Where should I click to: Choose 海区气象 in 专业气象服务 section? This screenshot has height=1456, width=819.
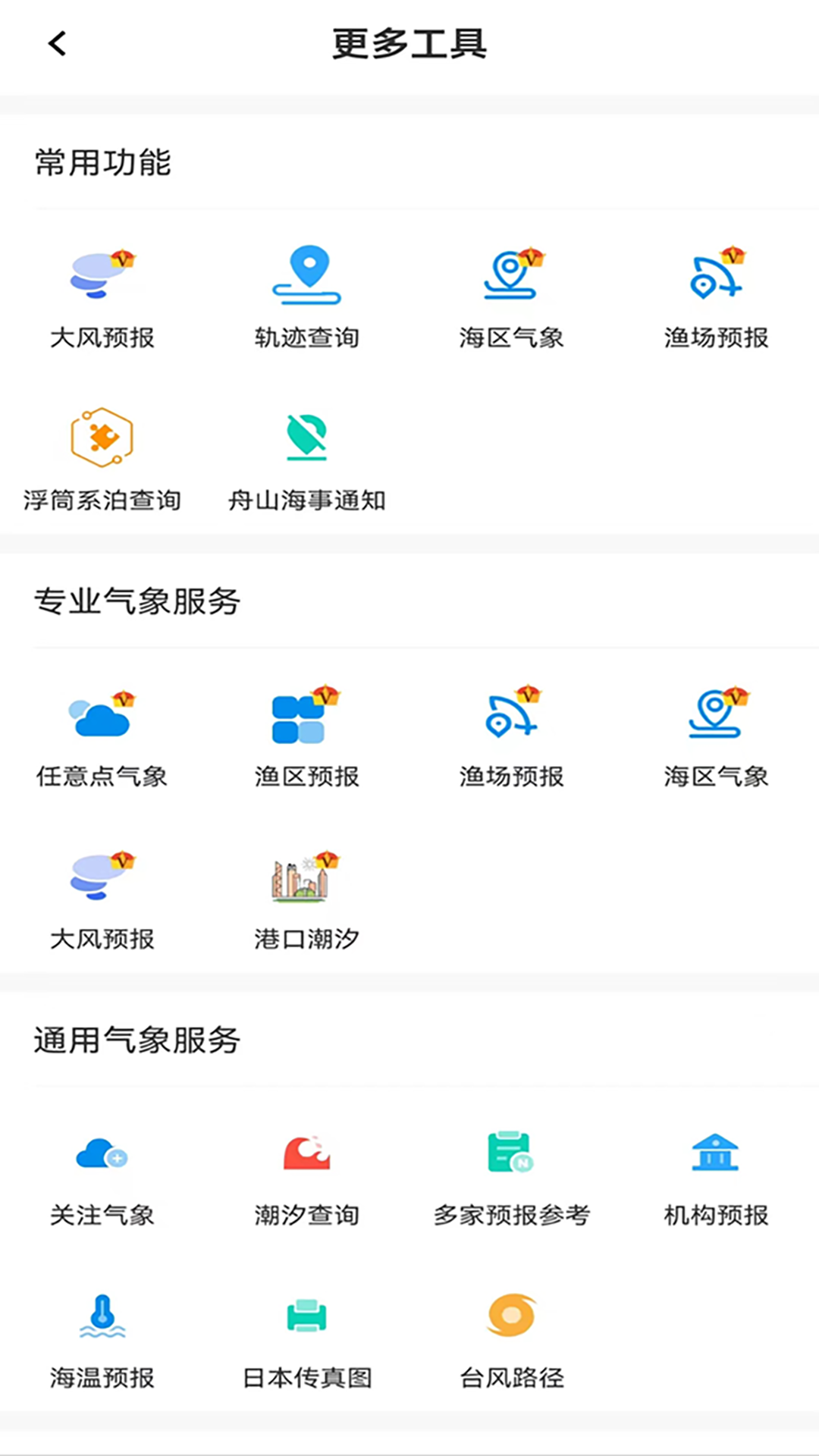[717, 736]
